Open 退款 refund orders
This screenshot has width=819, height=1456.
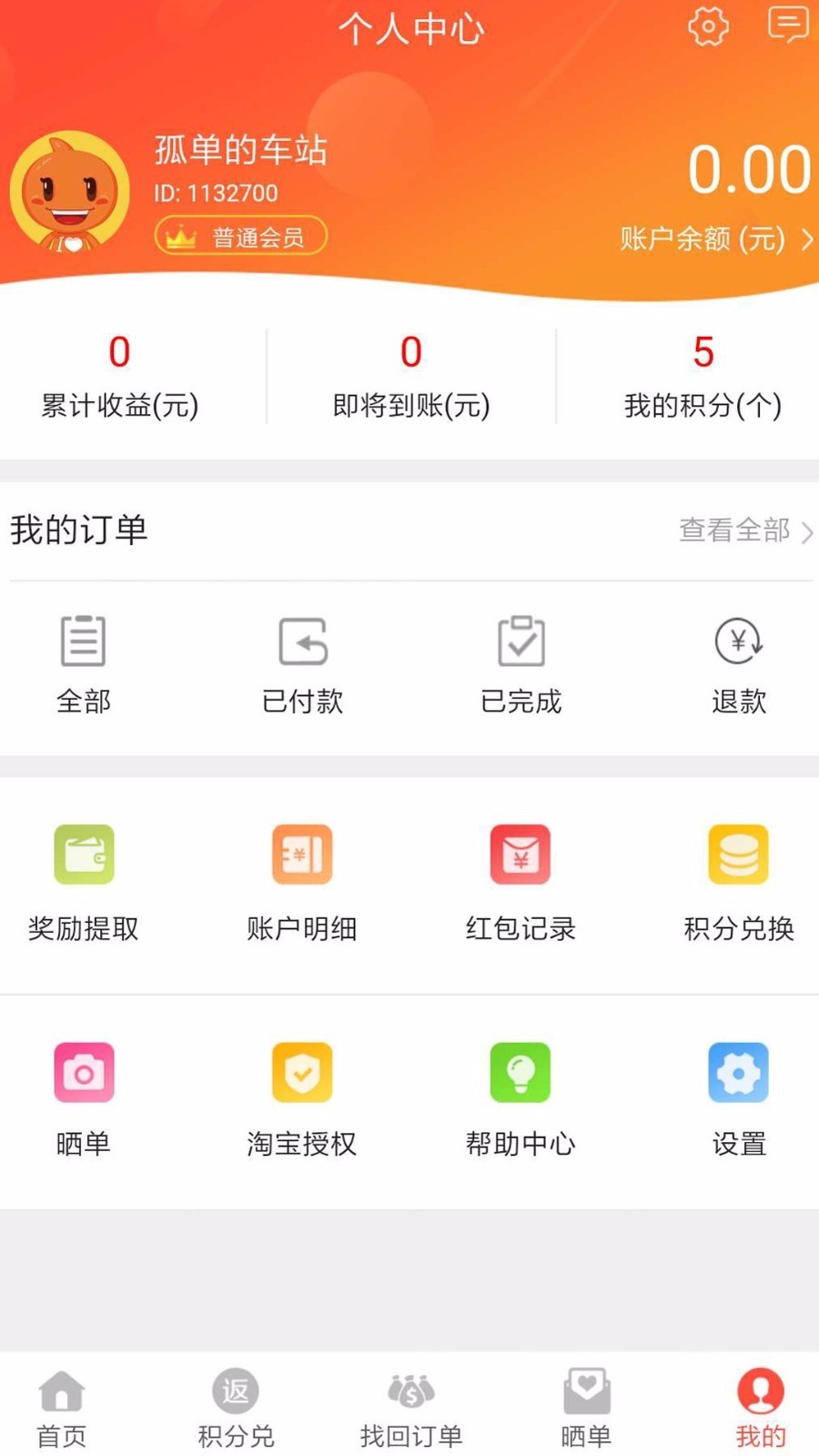click(738, 663)
